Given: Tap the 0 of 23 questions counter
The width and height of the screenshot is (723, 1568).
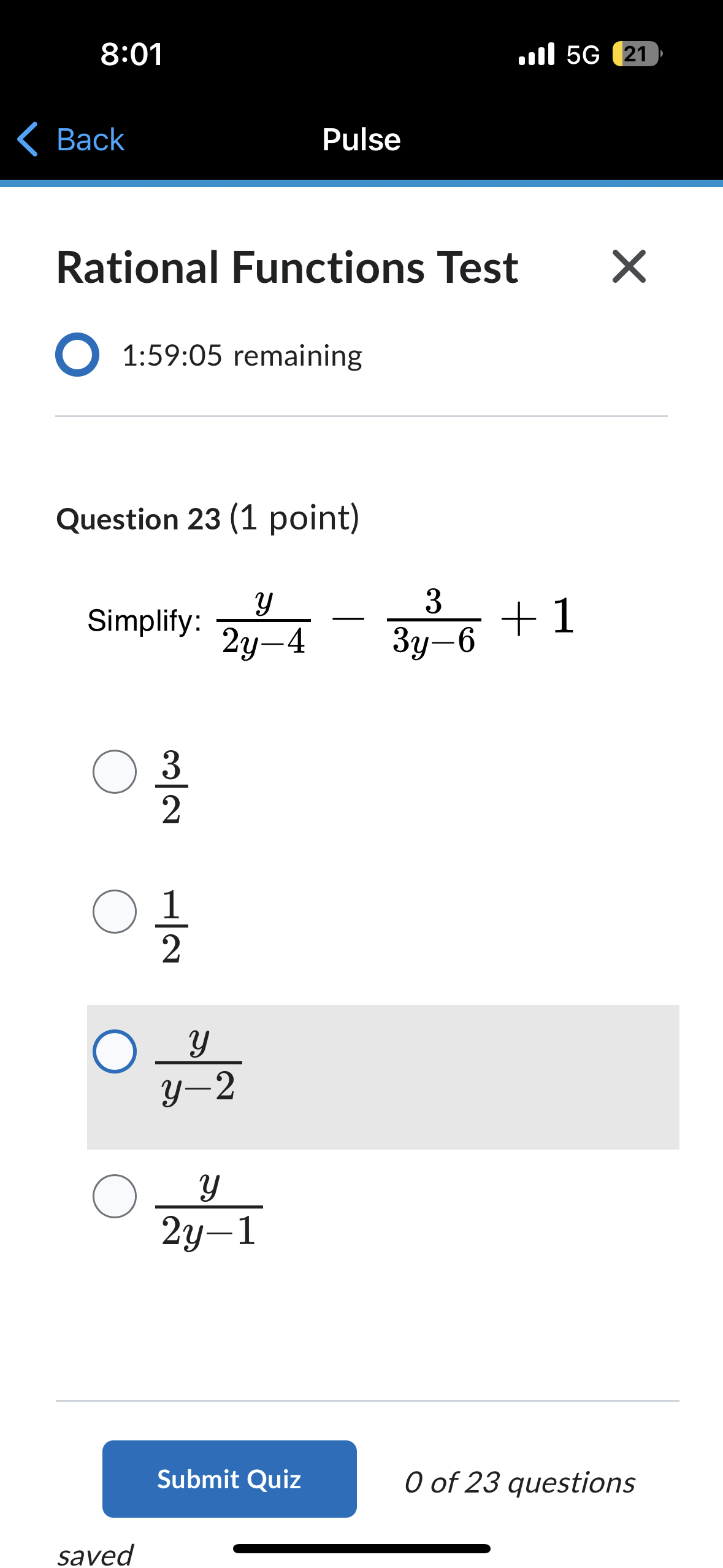Looking at the screenshot, I should (x=519, y=1482).
